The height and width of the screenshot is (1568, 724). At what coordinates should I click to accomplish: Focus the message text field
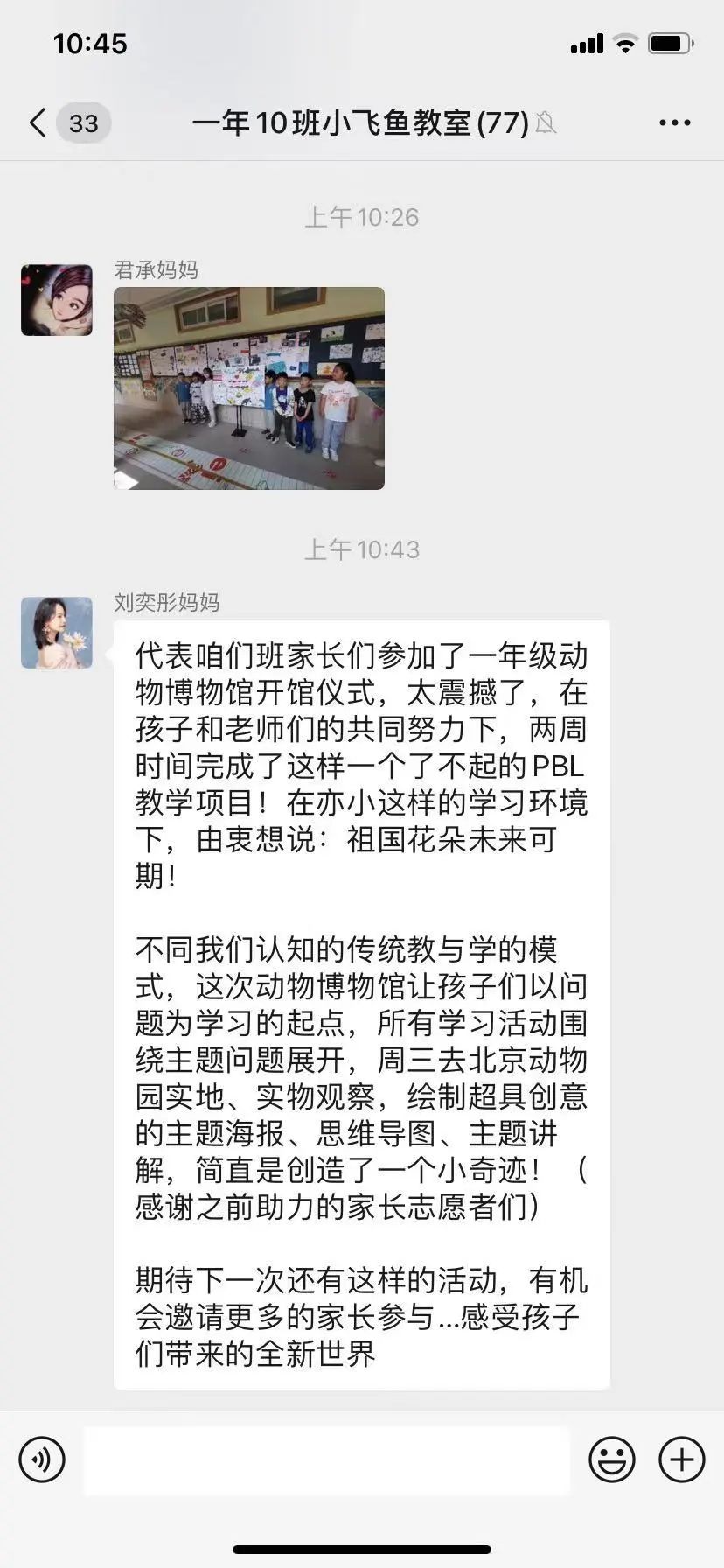(326, 1460)
